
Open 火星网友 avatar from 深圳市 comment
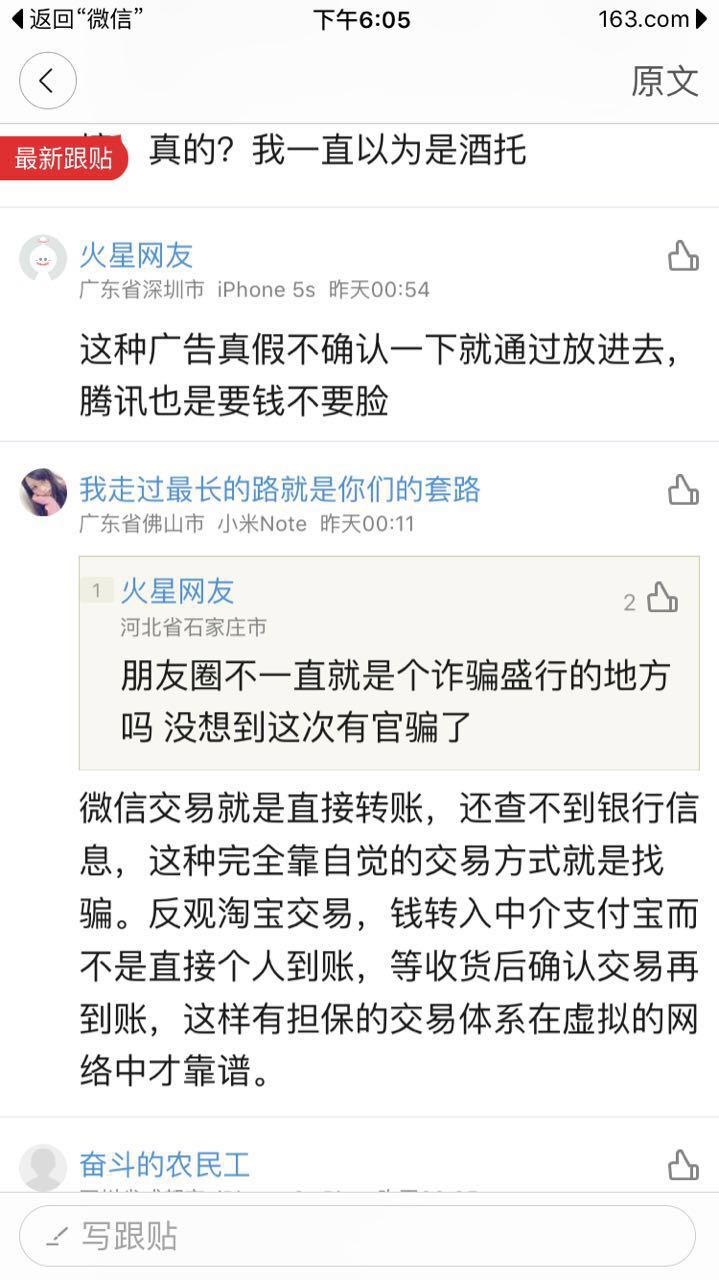coord(43,259)
